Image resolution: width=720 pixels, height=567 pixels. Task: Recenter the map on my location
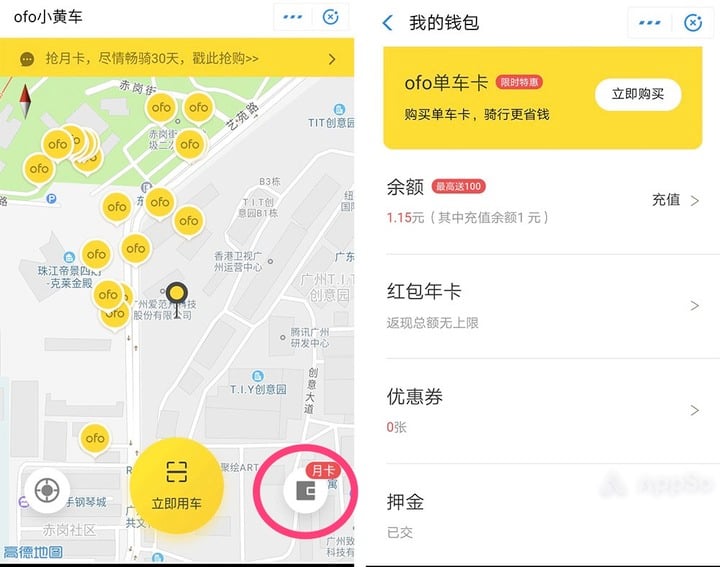tap(46, 491)
